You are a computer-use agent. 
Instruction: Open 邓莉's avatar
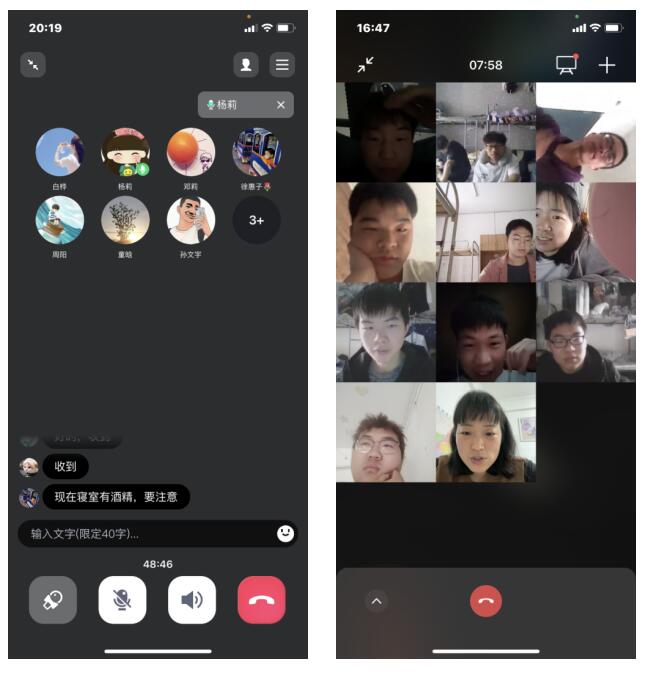click(x=190, y=152)
